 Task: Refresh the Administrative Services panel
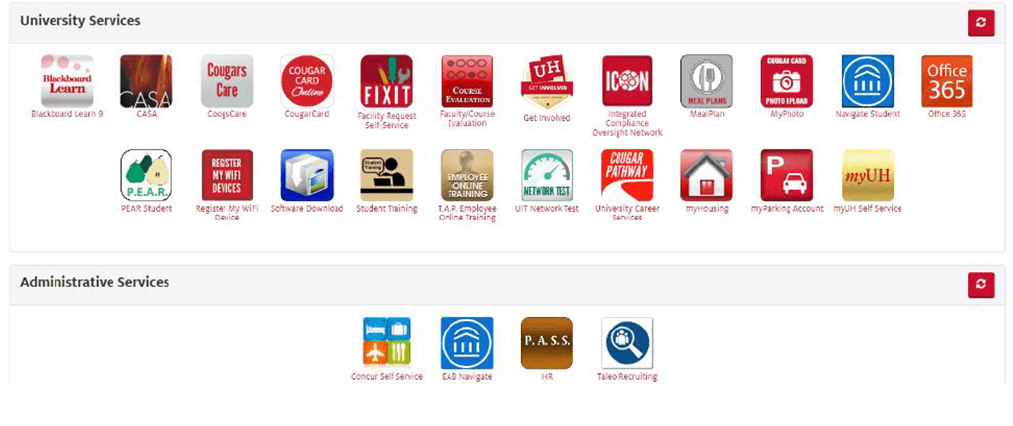point(981,285)
